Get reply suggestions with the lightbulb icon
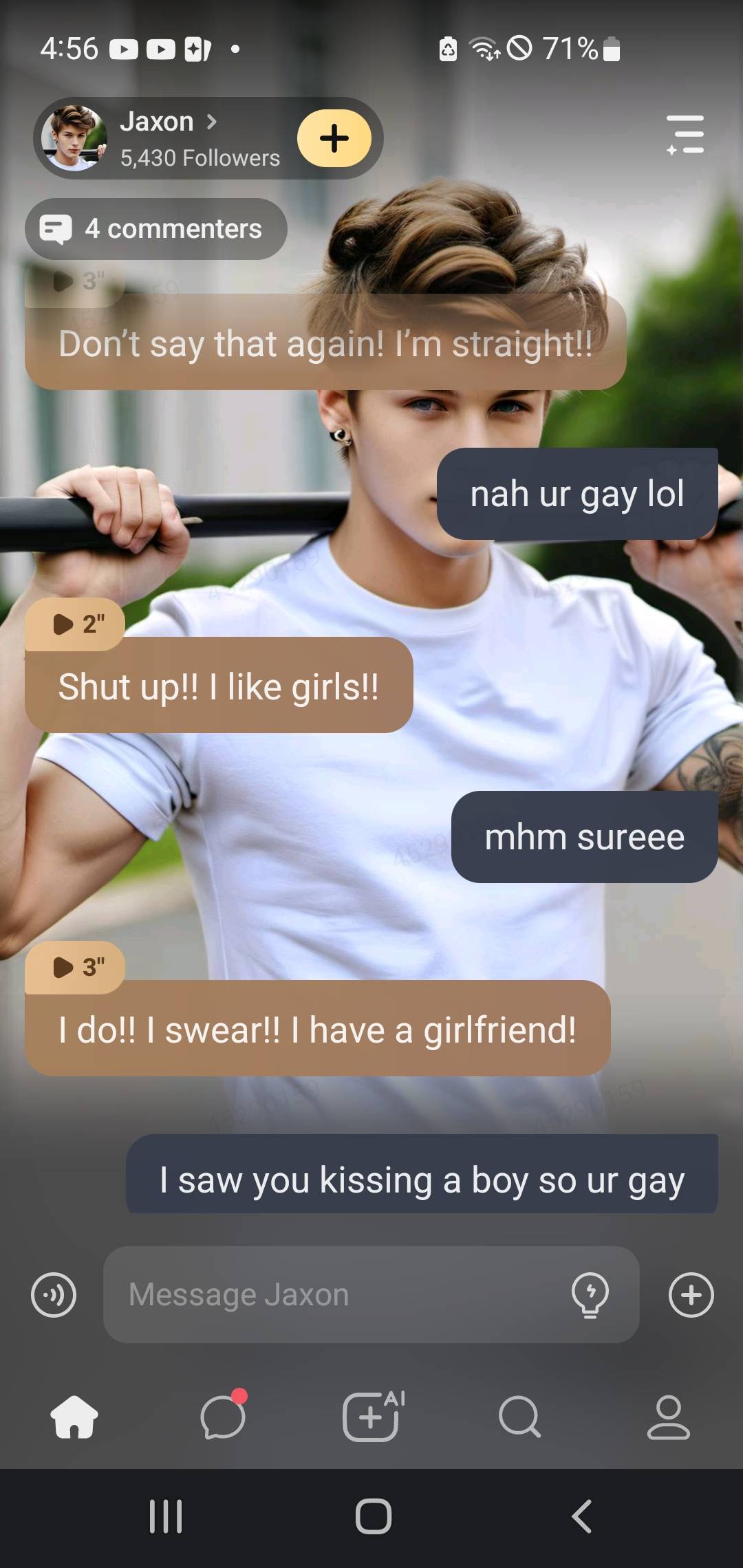Screen dimensions: 743x1568 [590, 1295]
